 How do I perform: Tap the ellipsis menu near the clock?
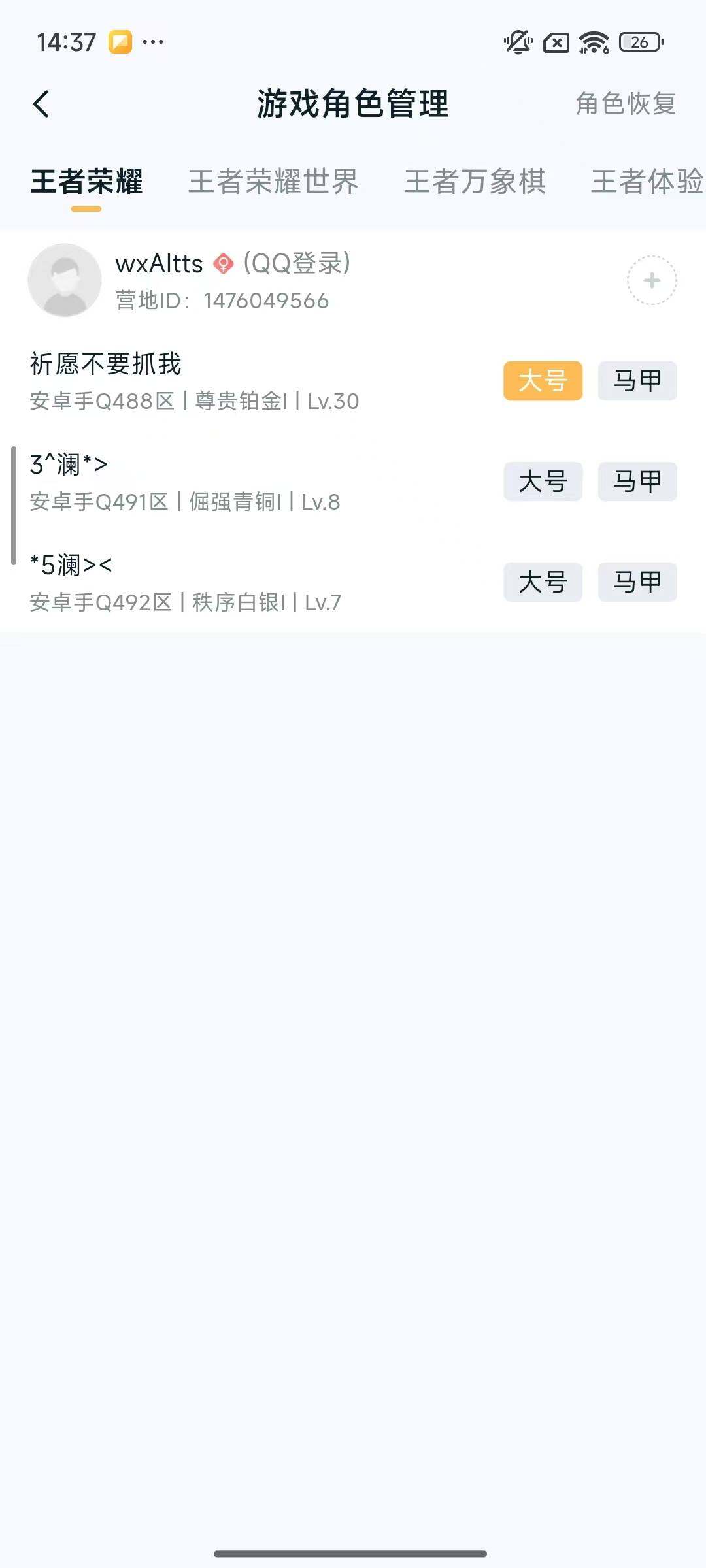coord(152,42)
